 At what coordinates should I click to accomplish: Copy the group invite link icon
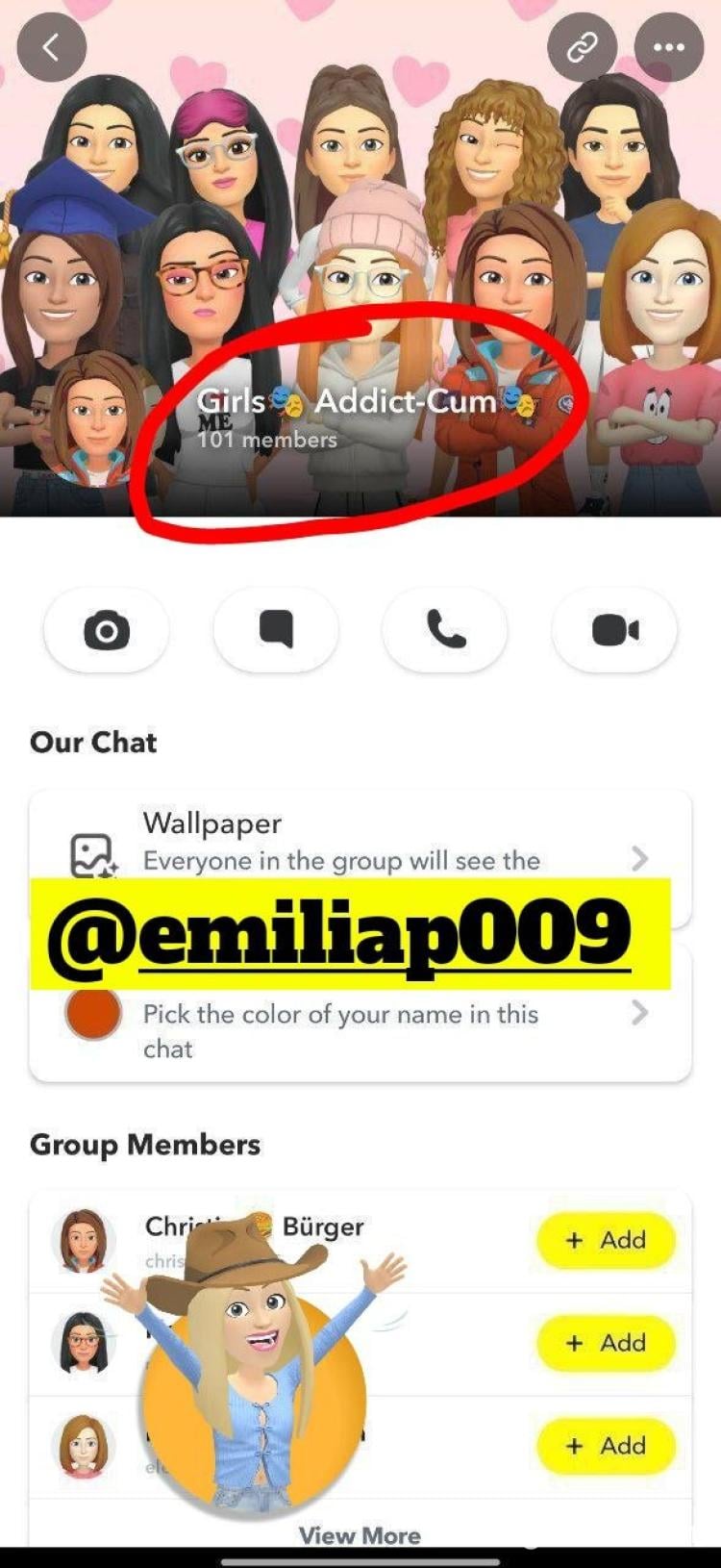(583, 47)
